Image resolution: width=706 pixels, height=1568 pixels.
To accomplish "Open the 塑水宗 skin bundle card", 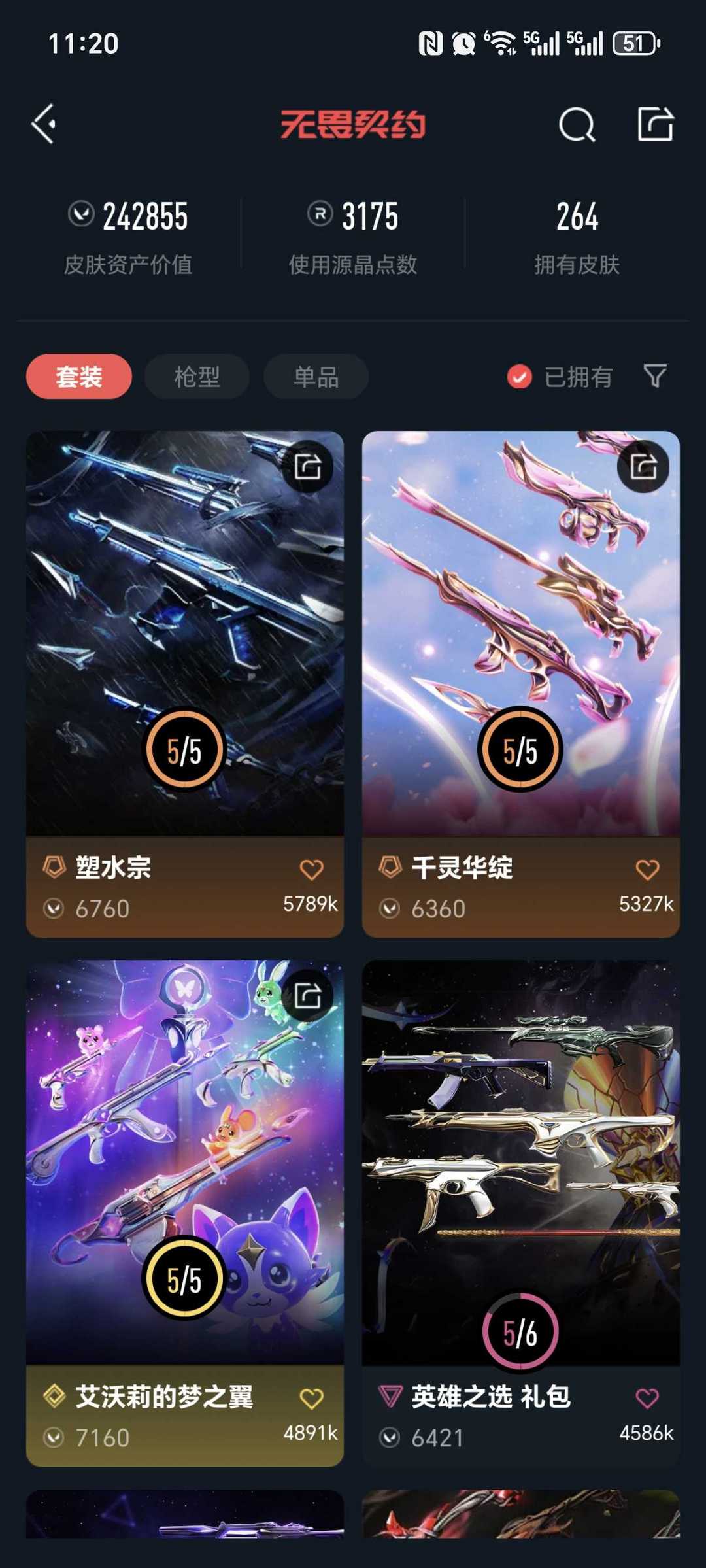I will [x=184, y=628].
